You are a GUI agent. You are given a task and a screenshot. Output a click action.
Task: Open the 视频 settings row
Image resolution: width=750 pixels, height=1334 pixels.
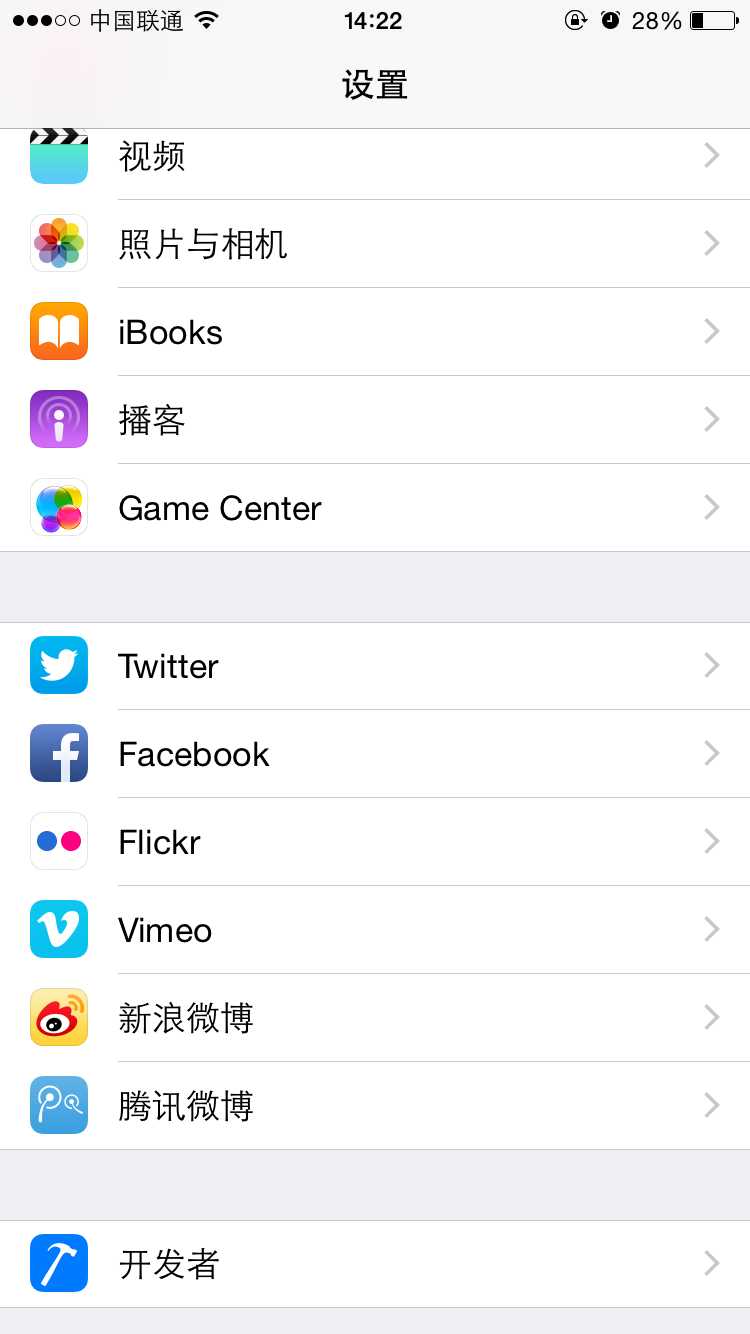[375, 158]
